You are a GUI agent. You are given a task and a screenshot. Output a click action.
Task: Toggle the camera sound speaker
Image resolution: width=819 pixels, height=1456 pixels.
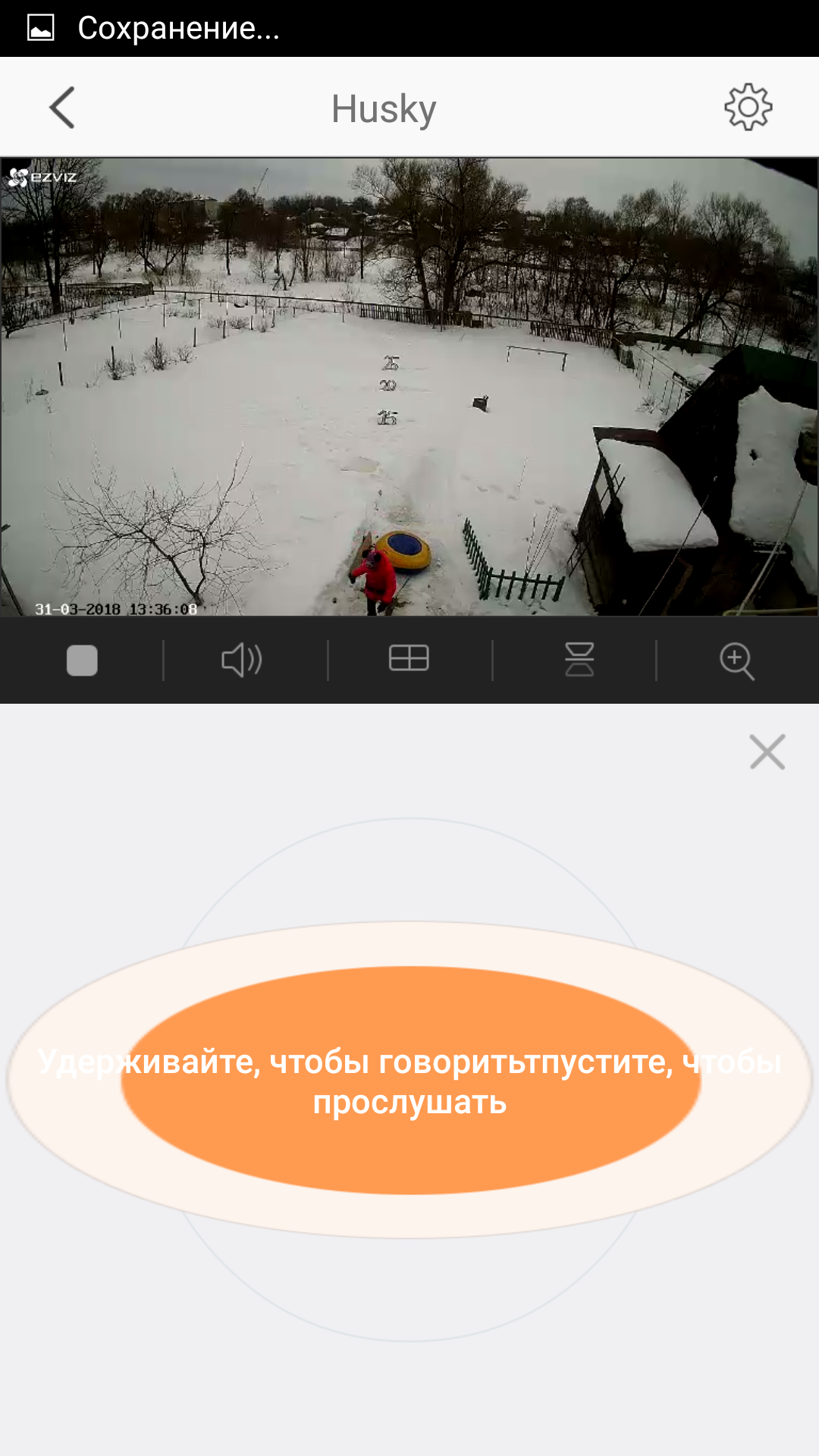[242, 660]
